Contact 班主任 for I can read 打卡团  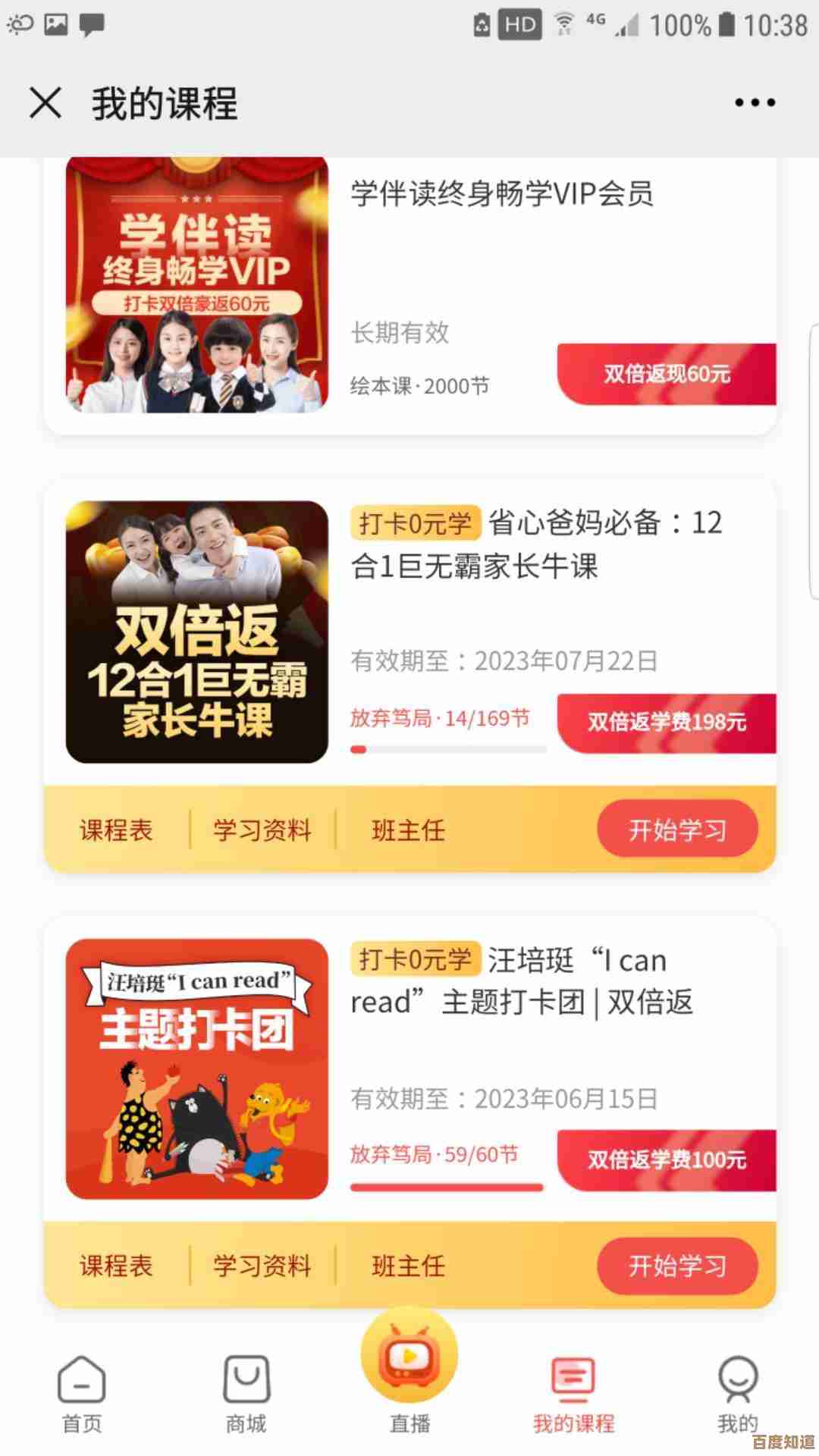tap(408, 1266)
